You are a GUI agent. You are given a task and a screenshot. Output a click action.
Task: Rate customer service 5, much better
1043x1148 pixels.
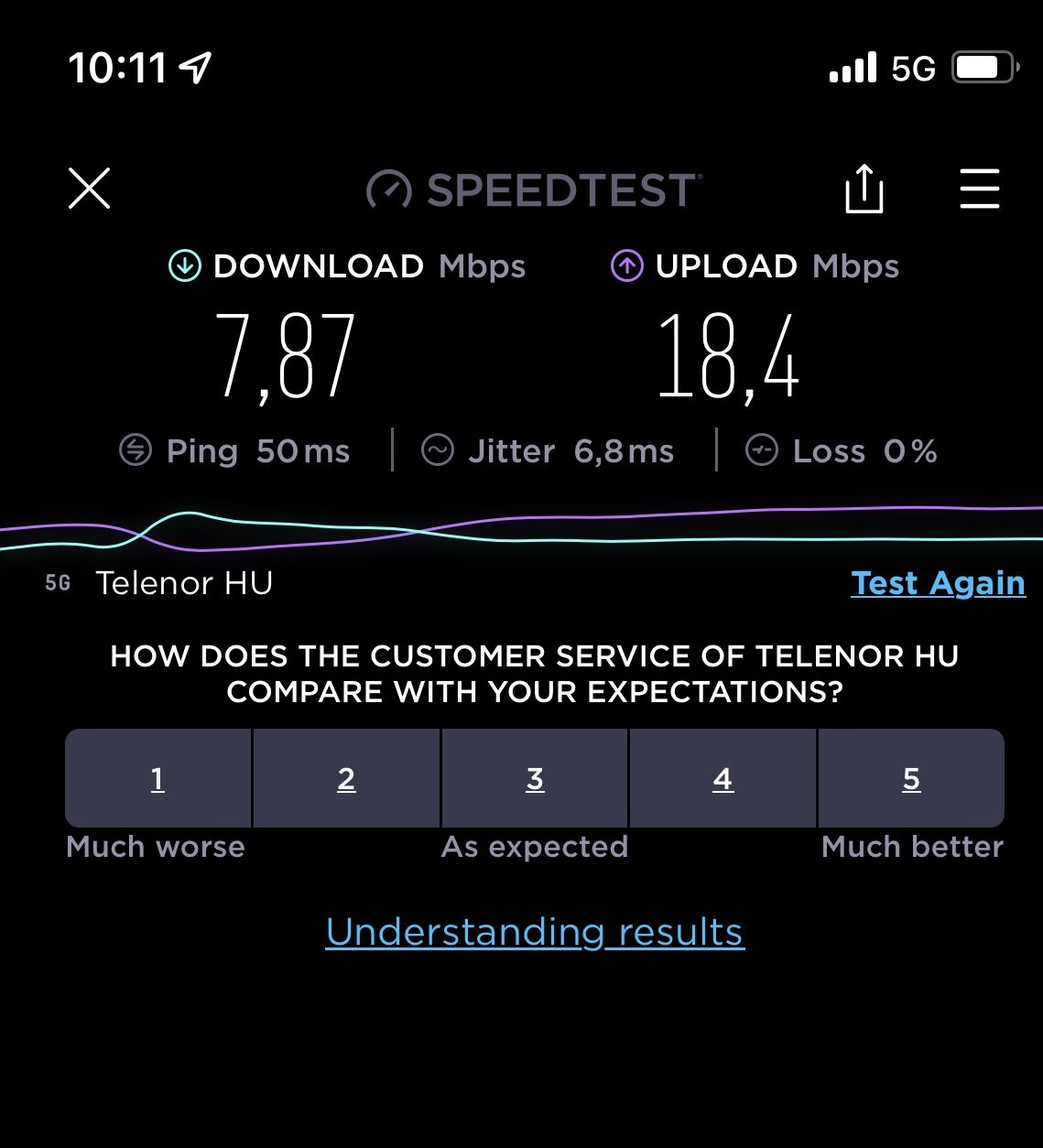[x=911, y=779]
